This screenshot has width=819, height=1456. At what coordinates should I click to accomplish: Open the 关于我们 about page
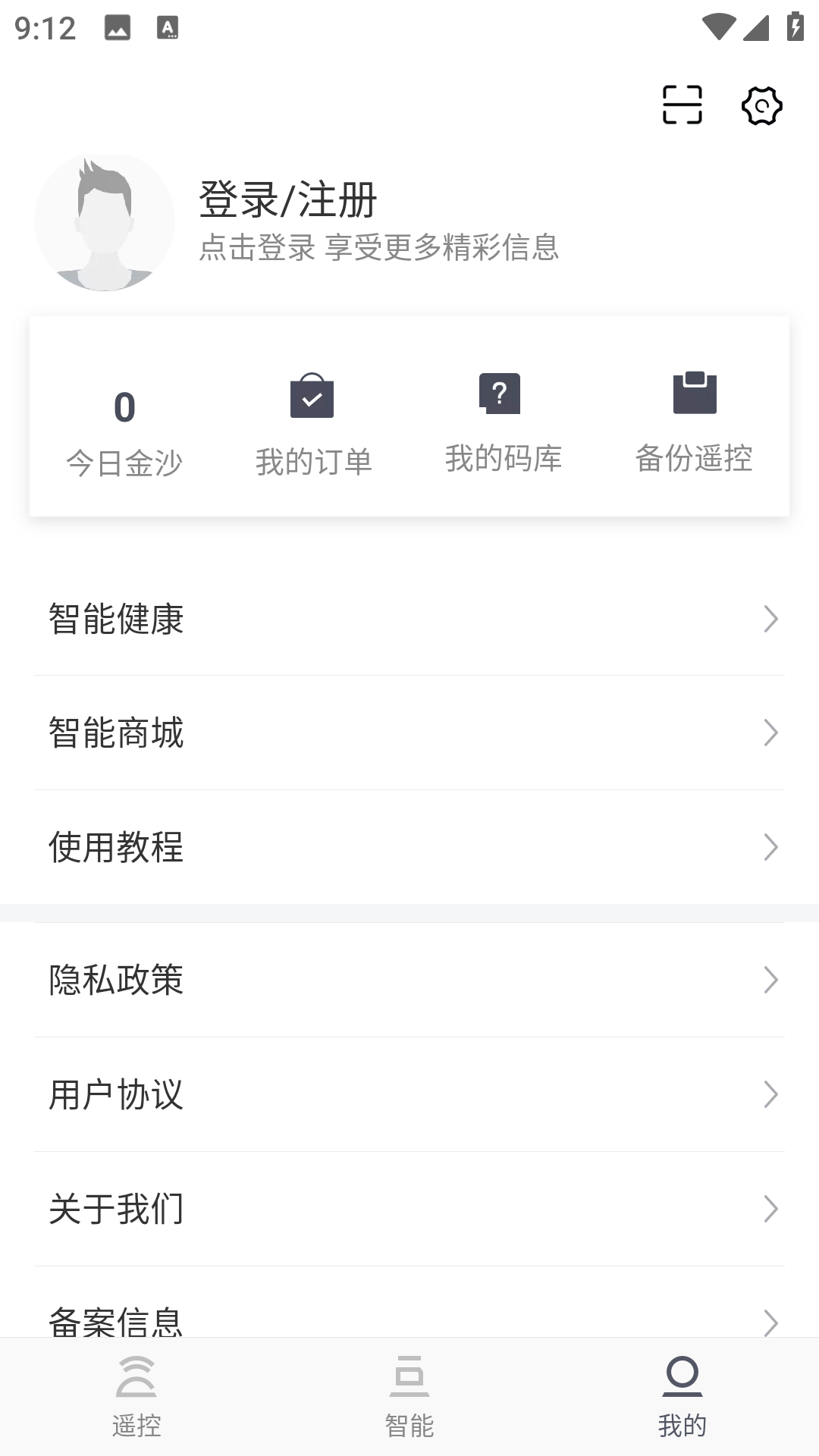tap(409, 1209)
